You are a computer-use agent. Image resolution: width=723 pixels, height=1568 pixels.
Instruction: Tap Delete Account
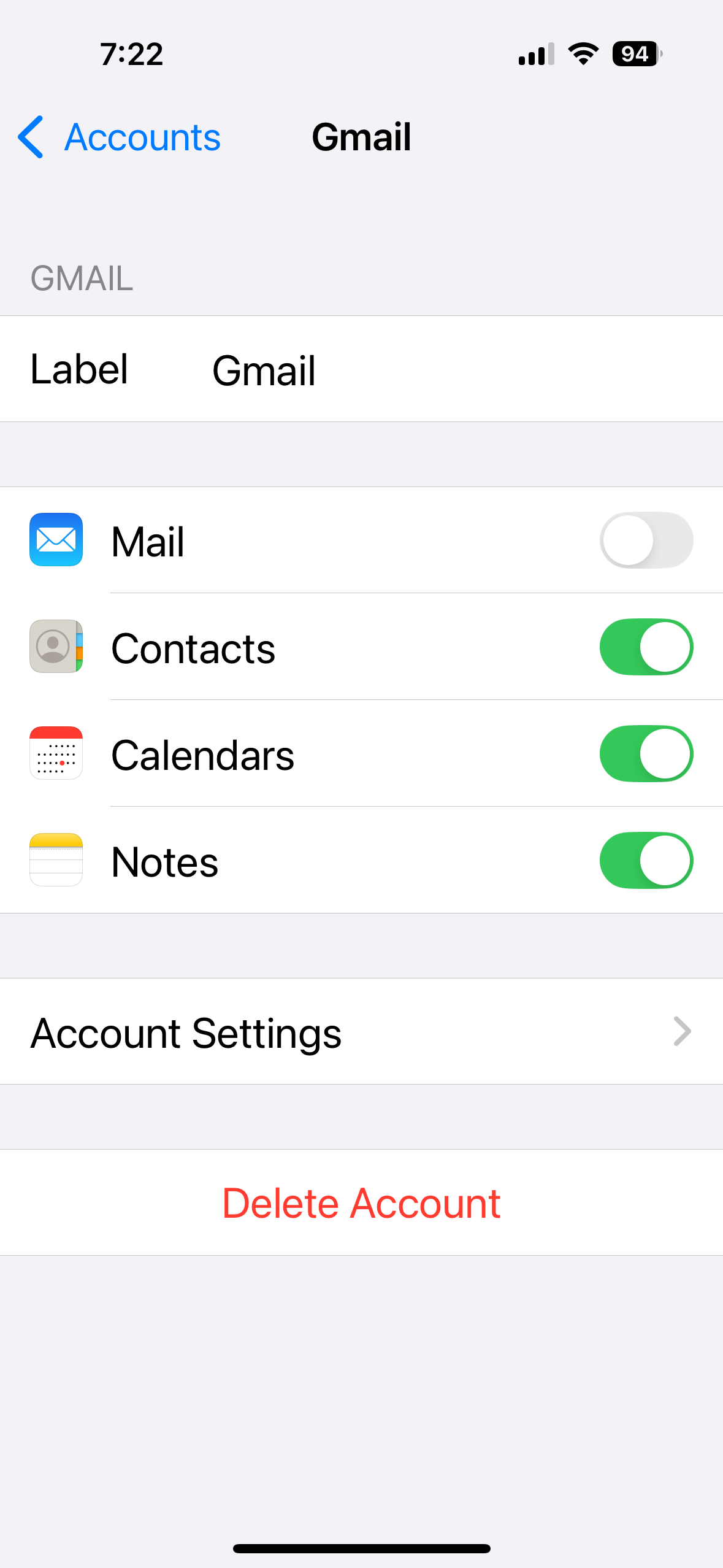tap(361, 1202)
